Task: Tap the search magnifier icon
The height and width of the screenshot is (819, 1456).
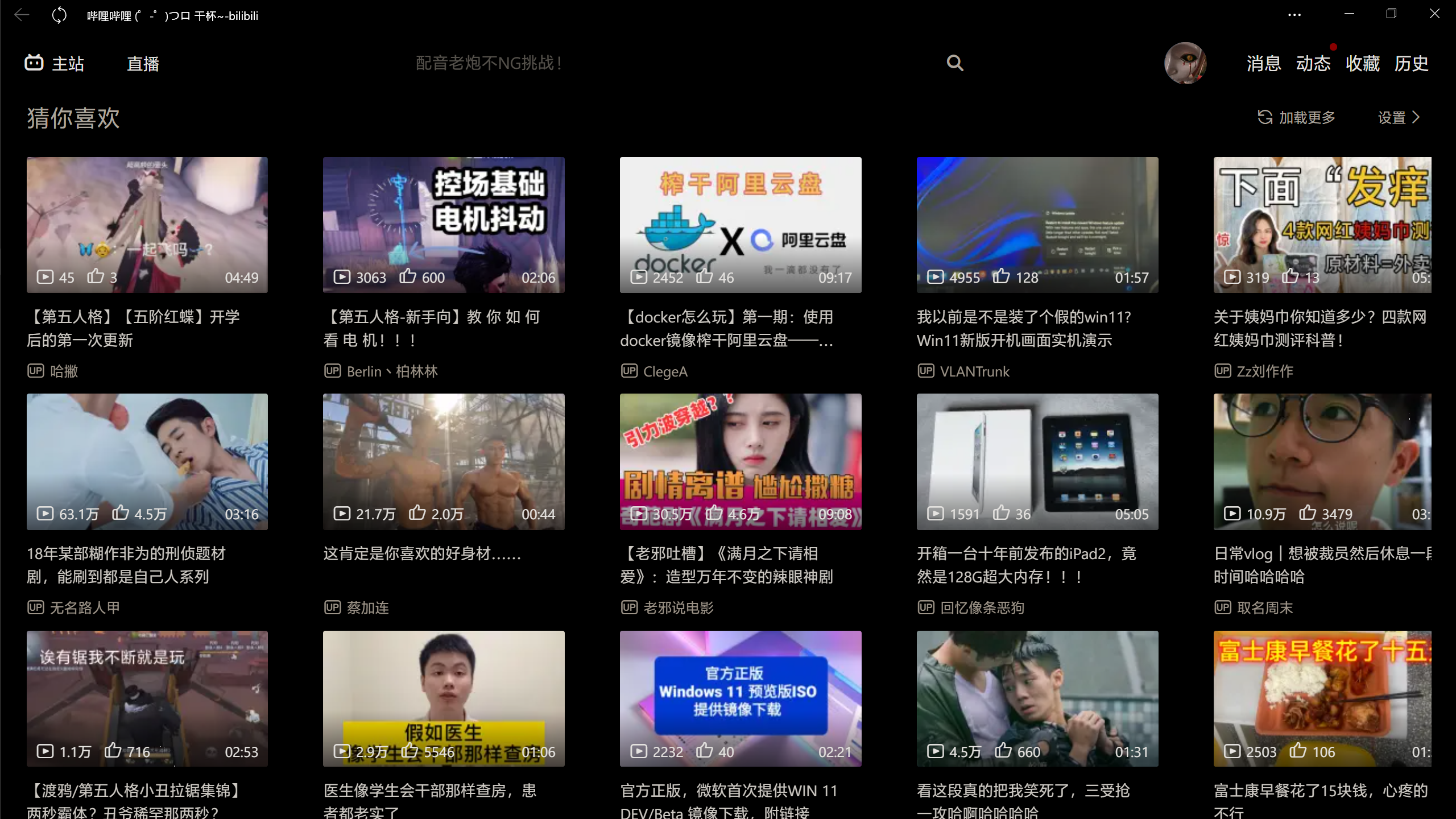Action: [955, 63]
